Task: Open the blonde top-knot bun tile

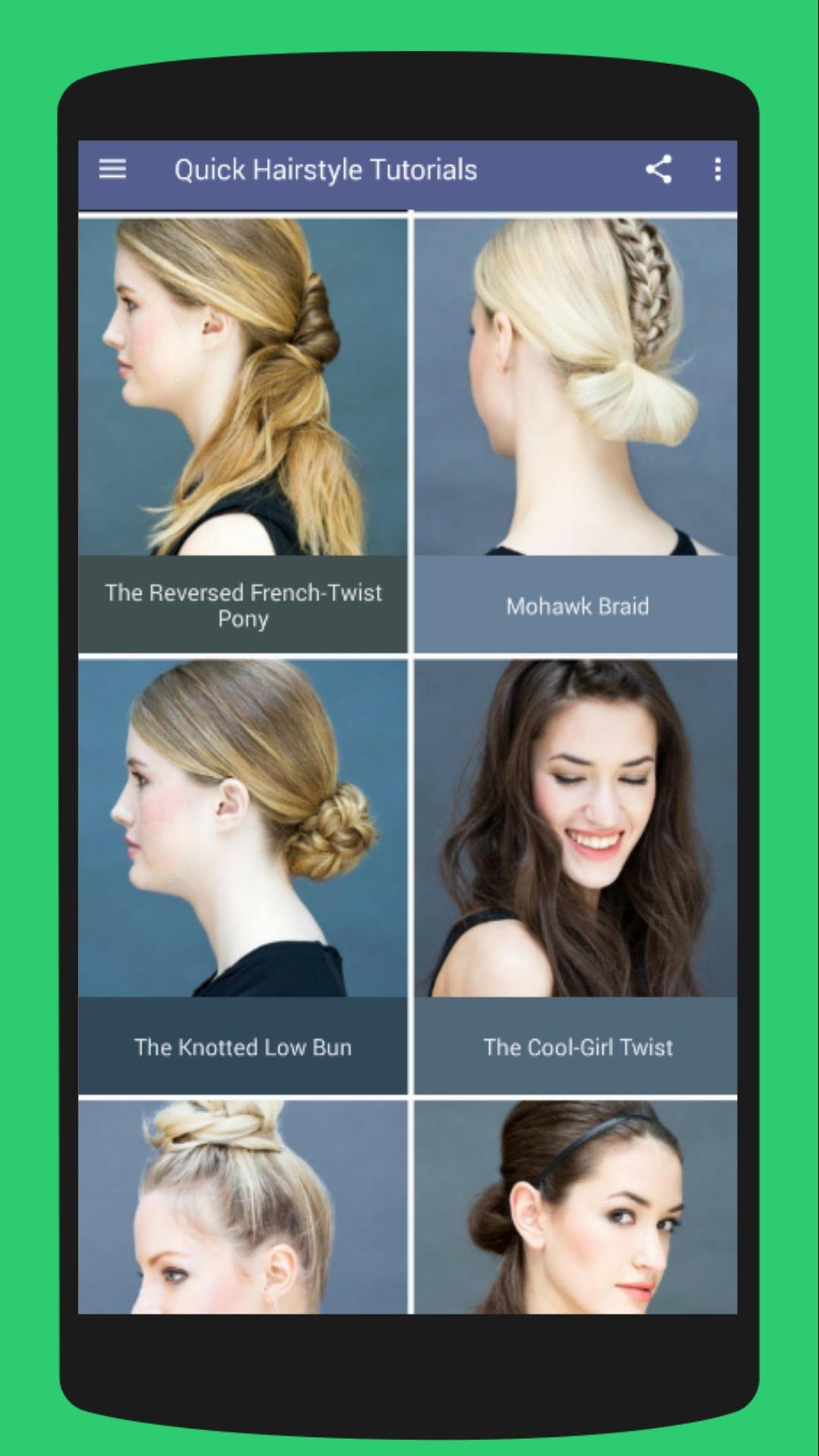Action: click(x=243, y=1207)
